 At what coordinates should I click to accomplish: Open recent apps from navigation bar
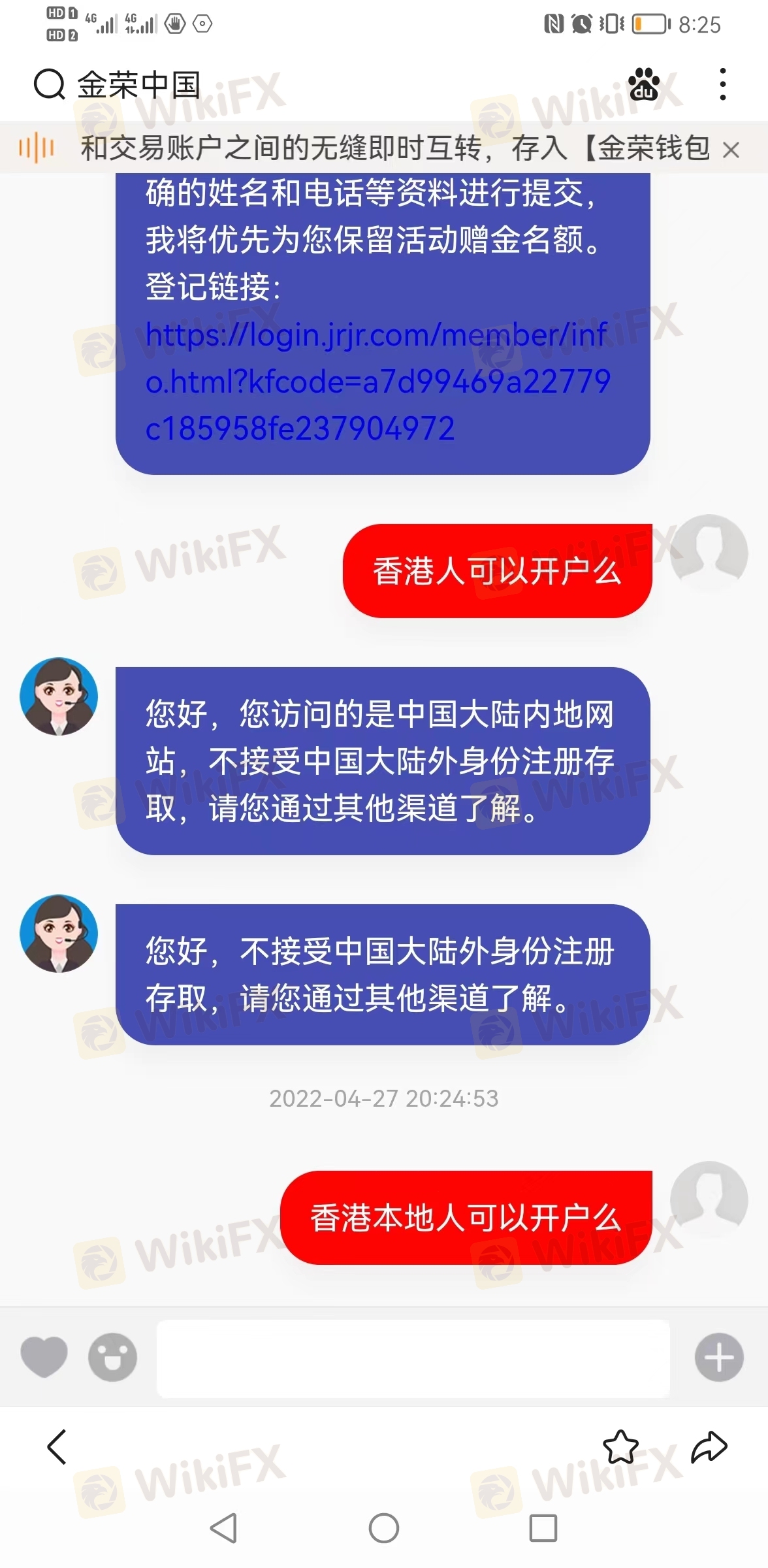pyautogui.click(x=543, y=1528)
